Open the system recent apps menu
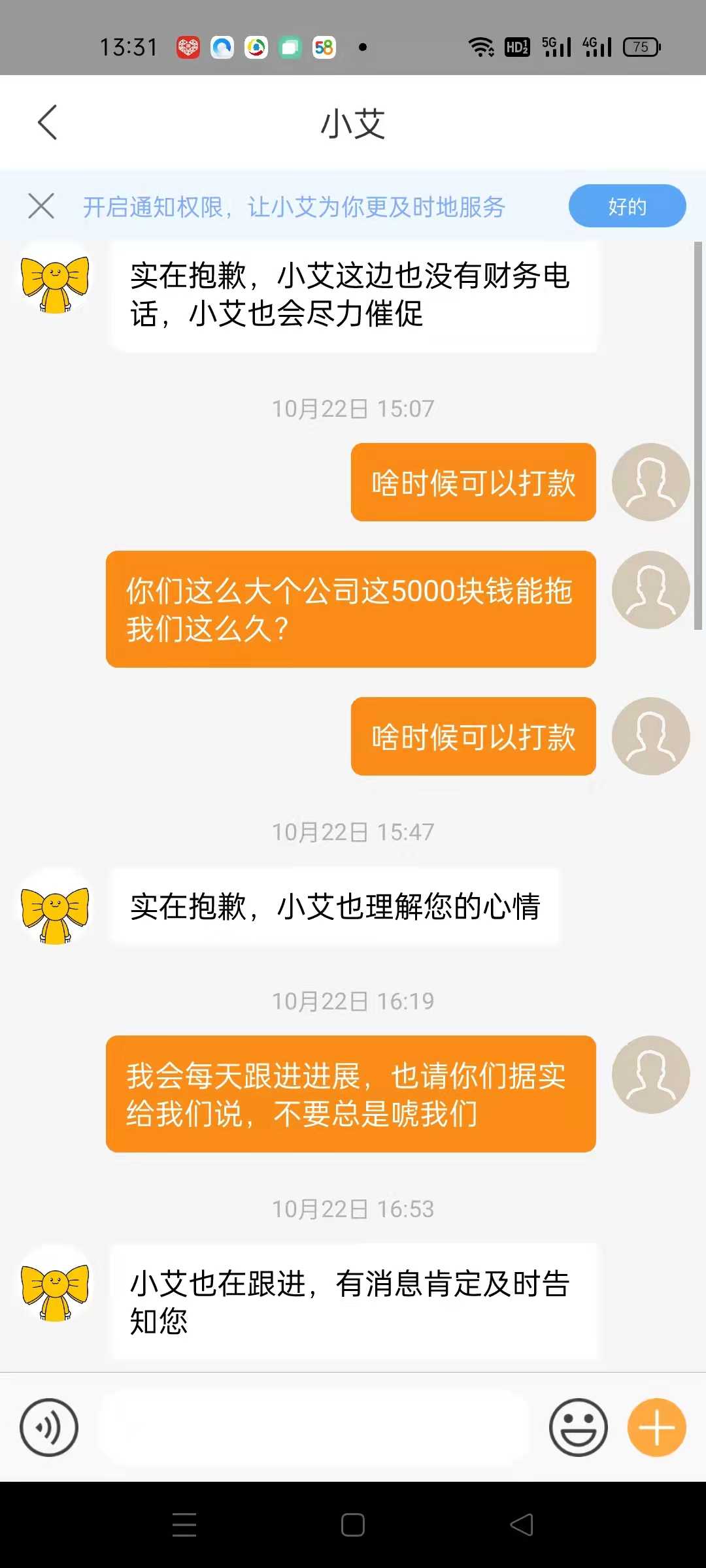Viewport: 706px width, 1568px height. [x=184, y=1525]
